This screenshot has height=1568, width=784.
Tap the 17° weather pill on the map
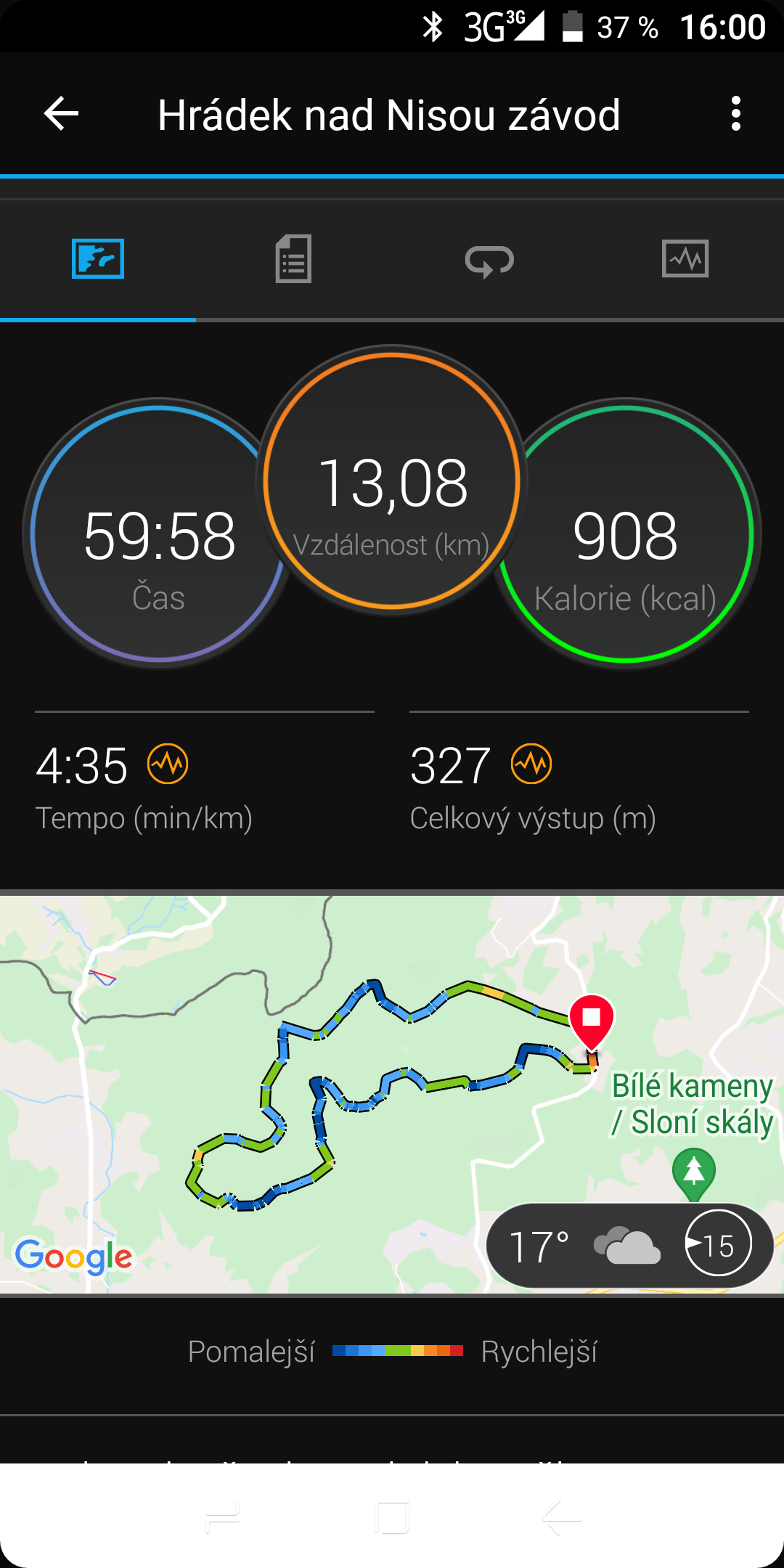pyautogui.click(x=630, y=1246)
